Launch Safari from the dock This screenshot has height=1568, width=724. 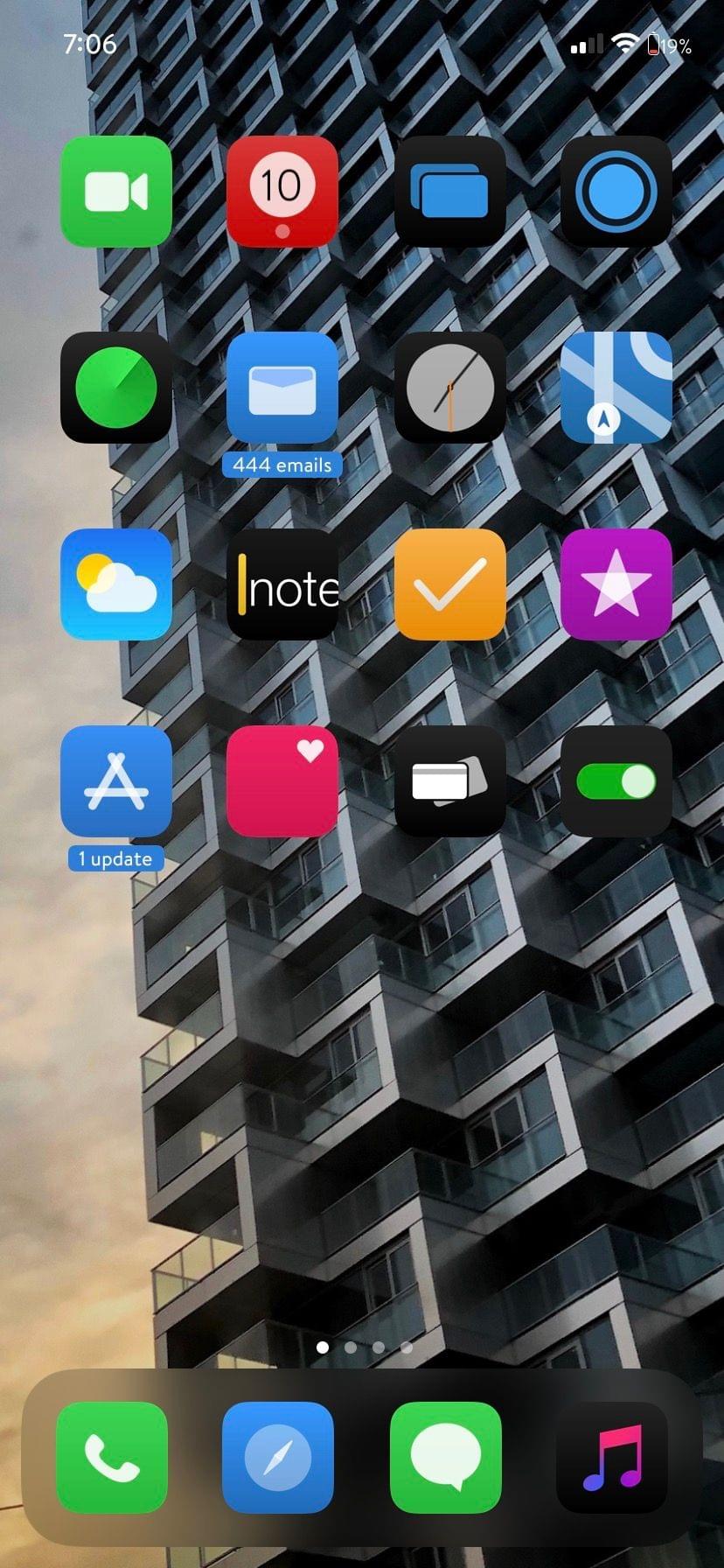[x=277, y=1458]
